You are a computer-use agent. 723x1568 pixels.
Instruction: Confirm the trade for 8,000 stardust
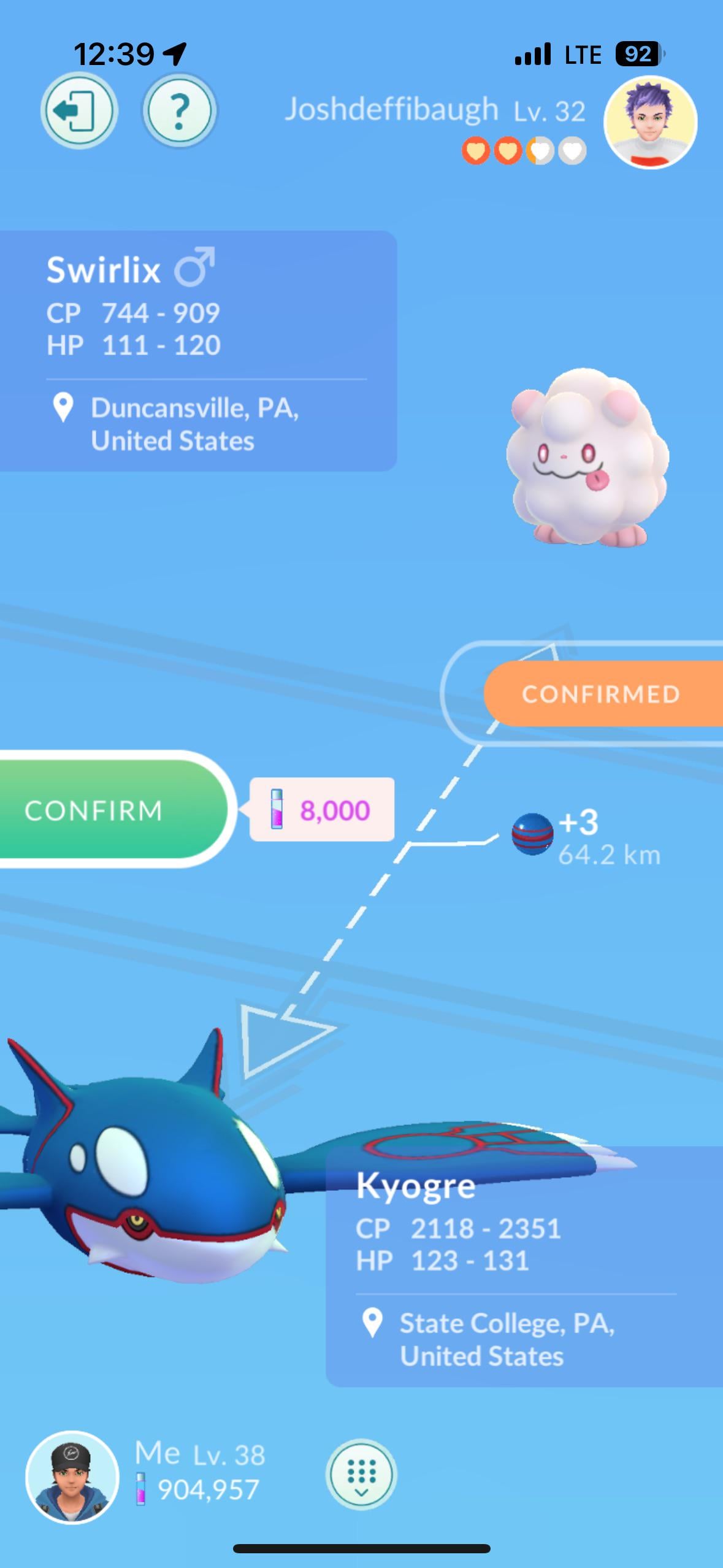[104, 810]
